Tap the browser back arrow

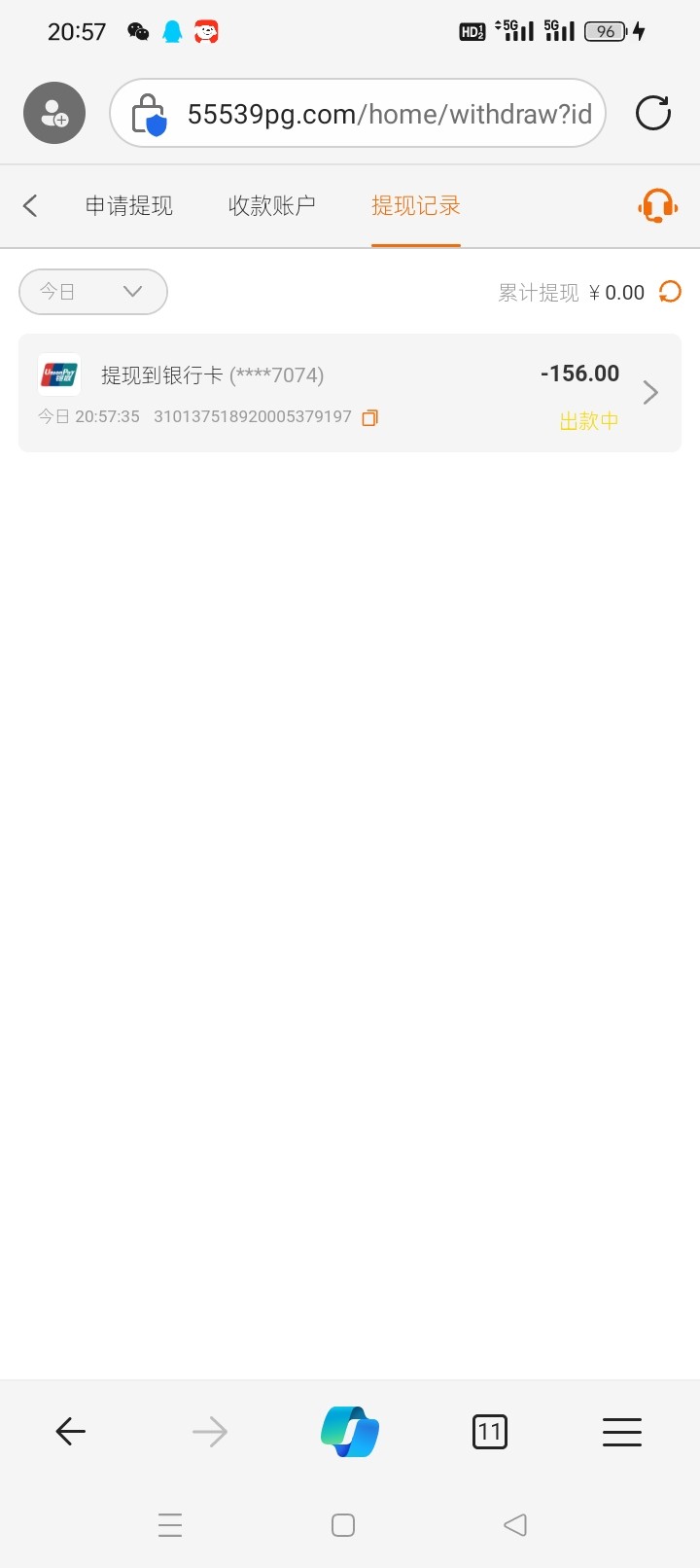click(71, 1431)
